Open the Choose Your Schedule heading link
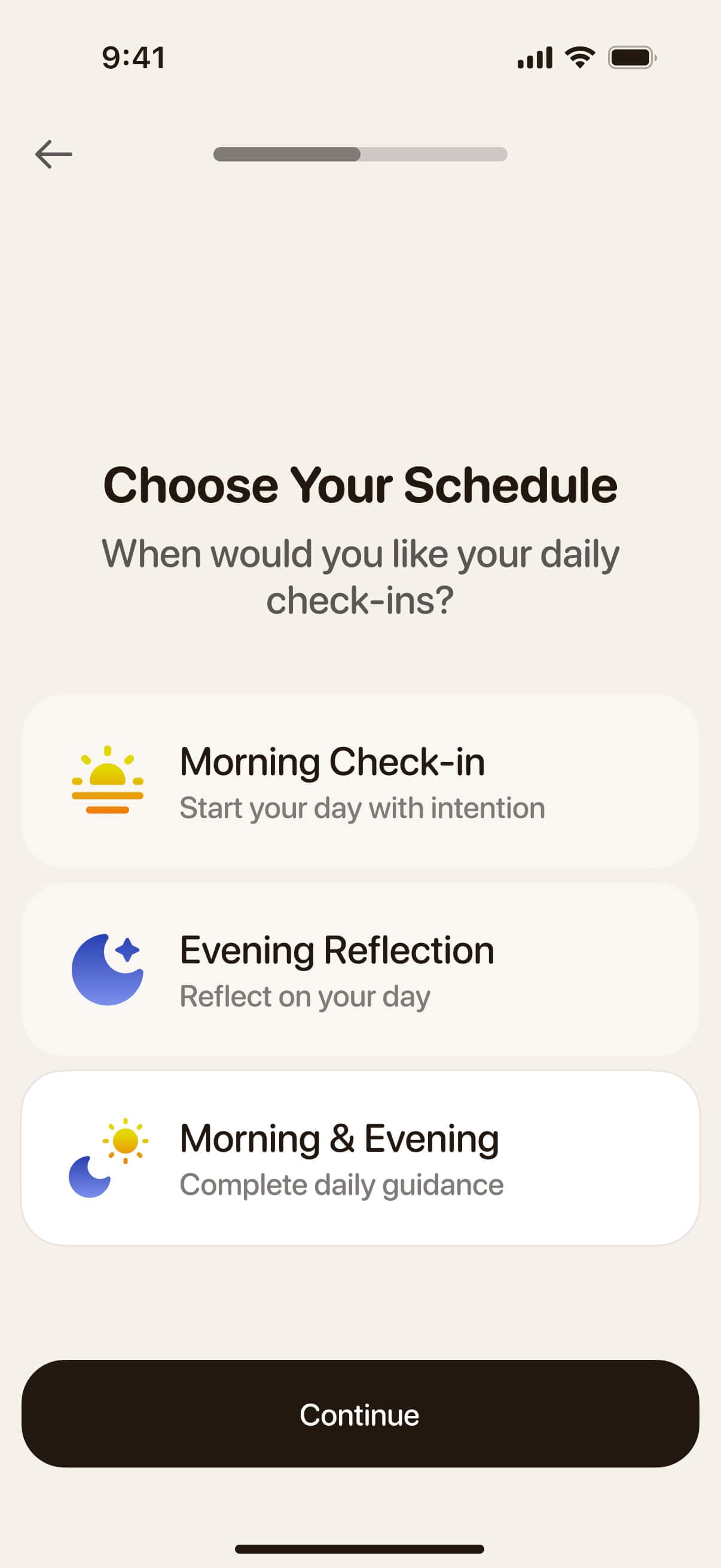721x1568 pixels. tap(360, 484)
